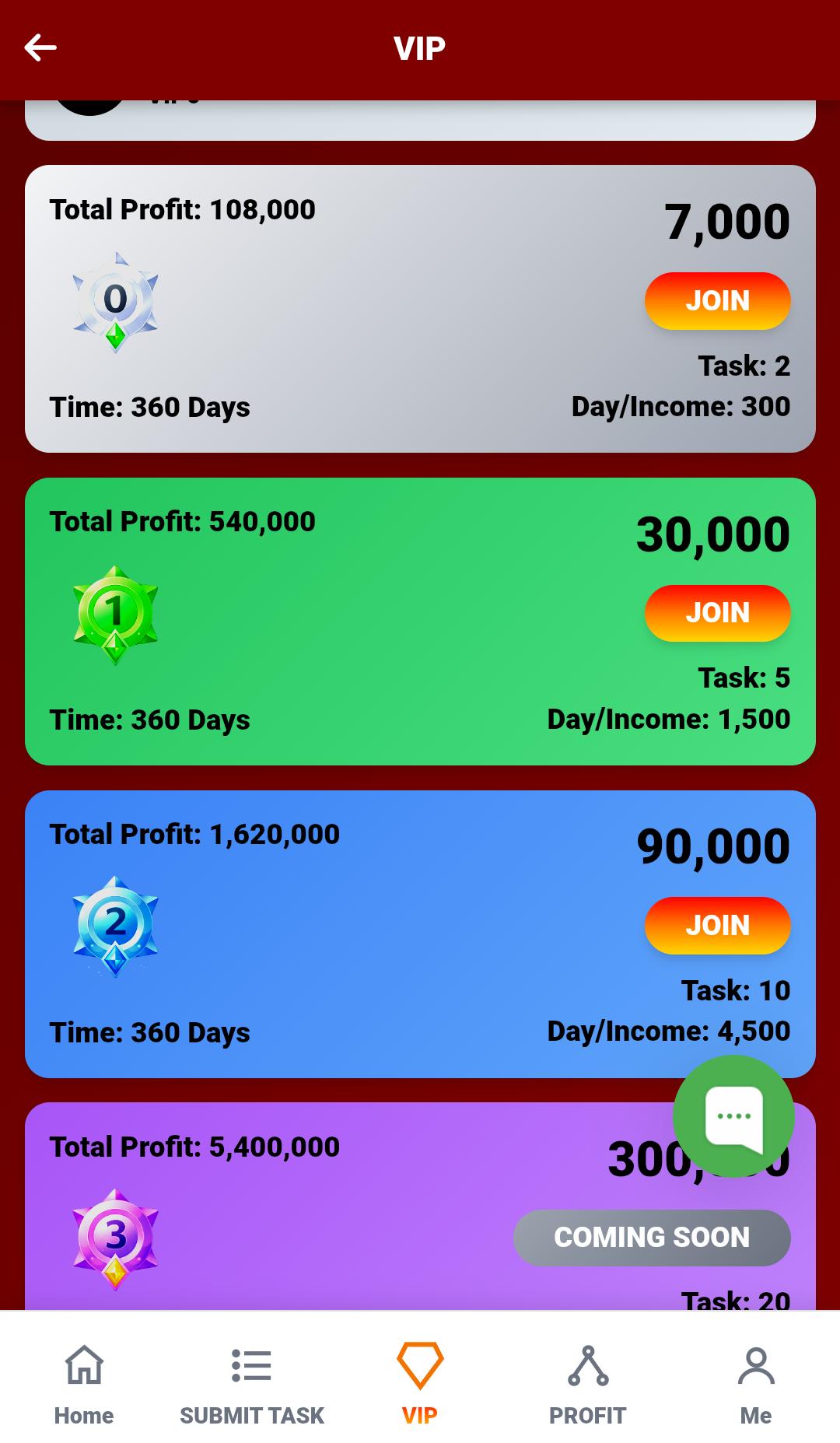The image size is (840, 1443).
Task: Tap the back arrow in the header
Action: [40, 47]
